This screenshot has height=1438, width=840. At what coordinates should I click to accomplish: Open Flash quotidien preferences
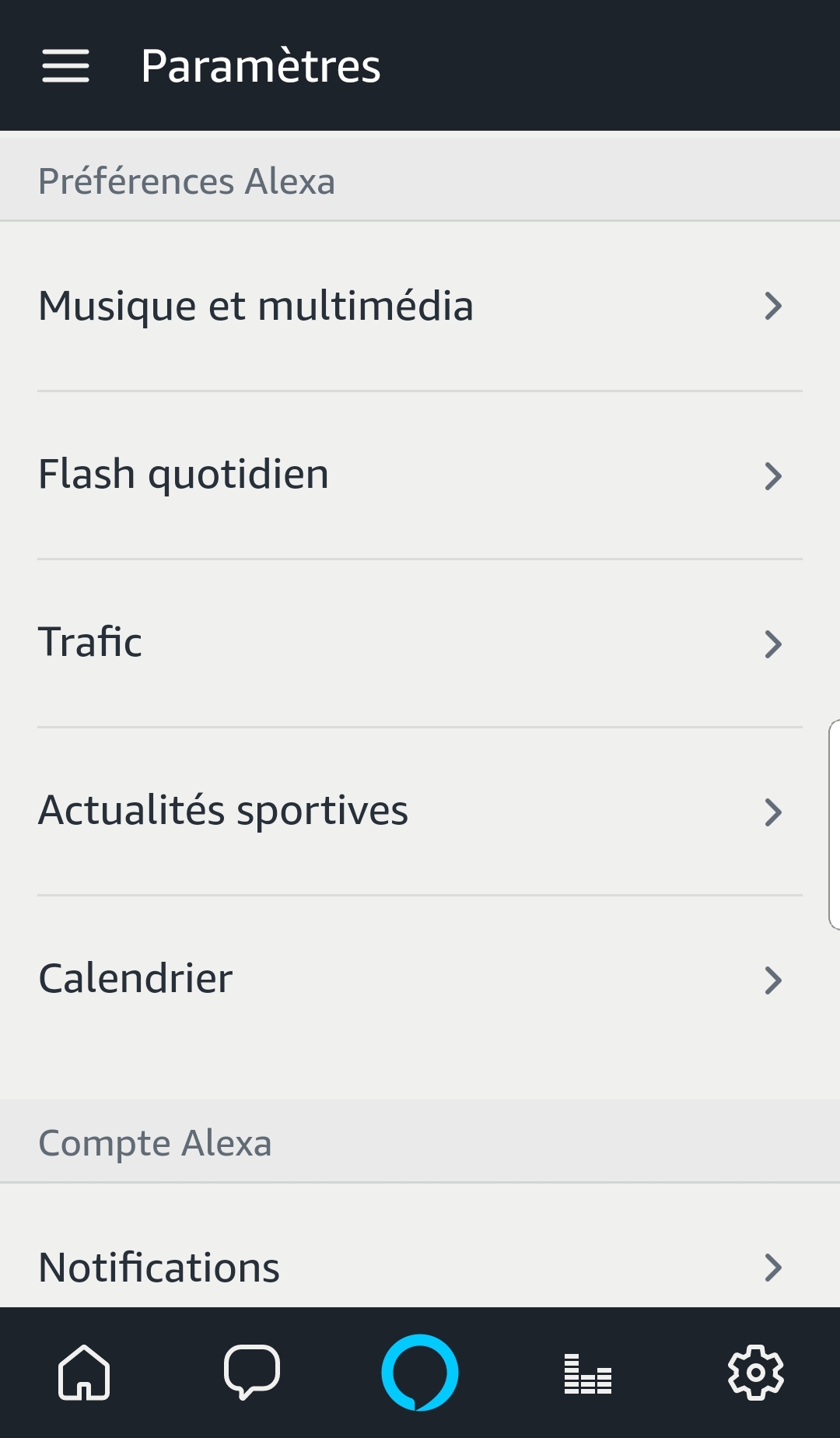click(x=420, y=475)
